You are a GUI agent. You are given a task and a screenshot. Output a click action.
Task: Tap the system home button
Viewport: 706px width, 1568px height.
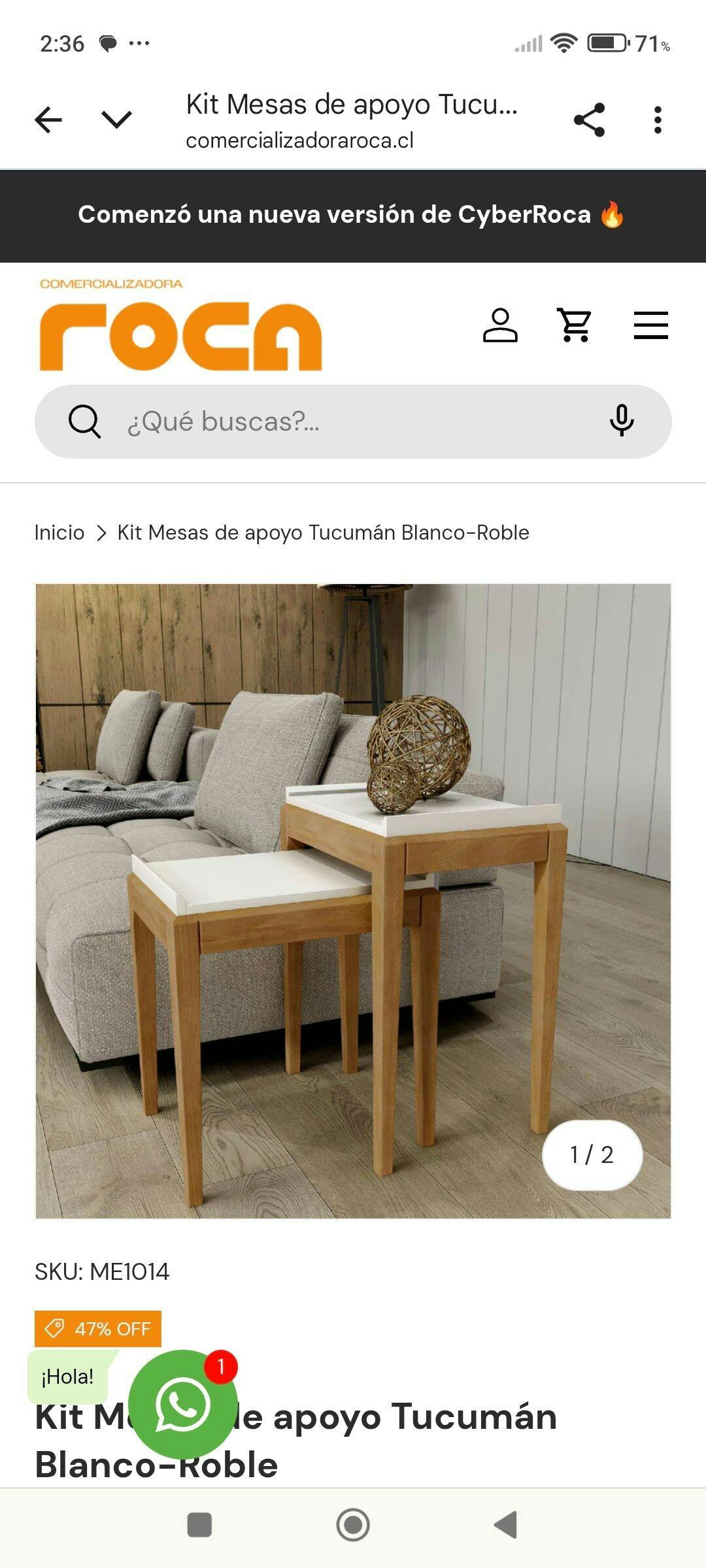pyautogui.click(x=353, y=1526)
